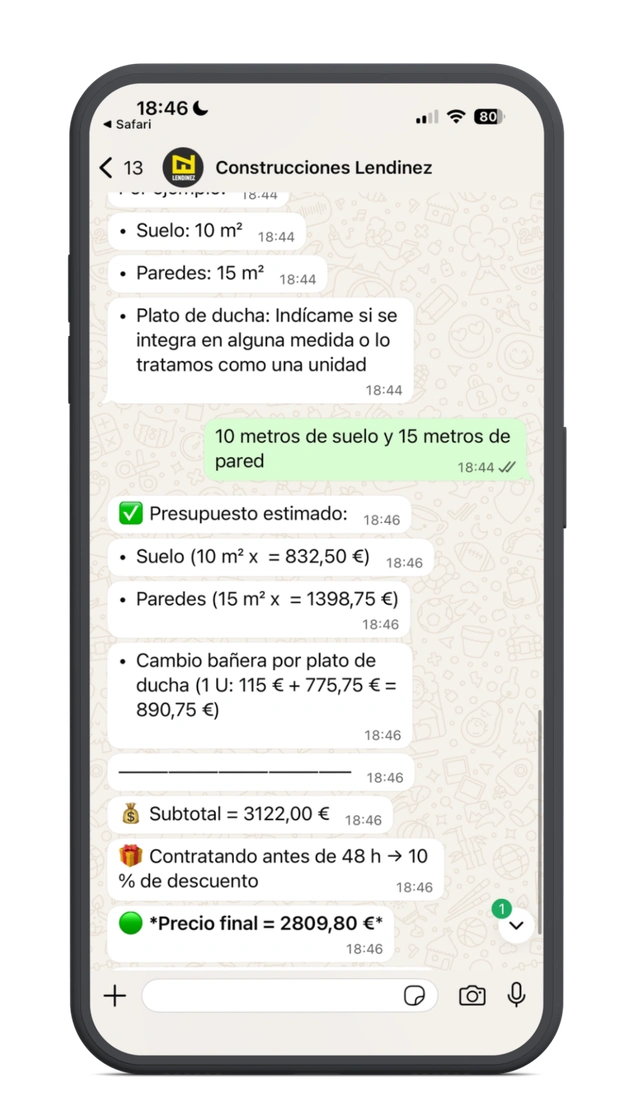This screenshot has height=1120, width=630.
Task: Record a voice message with the microphone
Action: (x=516, y=995)
